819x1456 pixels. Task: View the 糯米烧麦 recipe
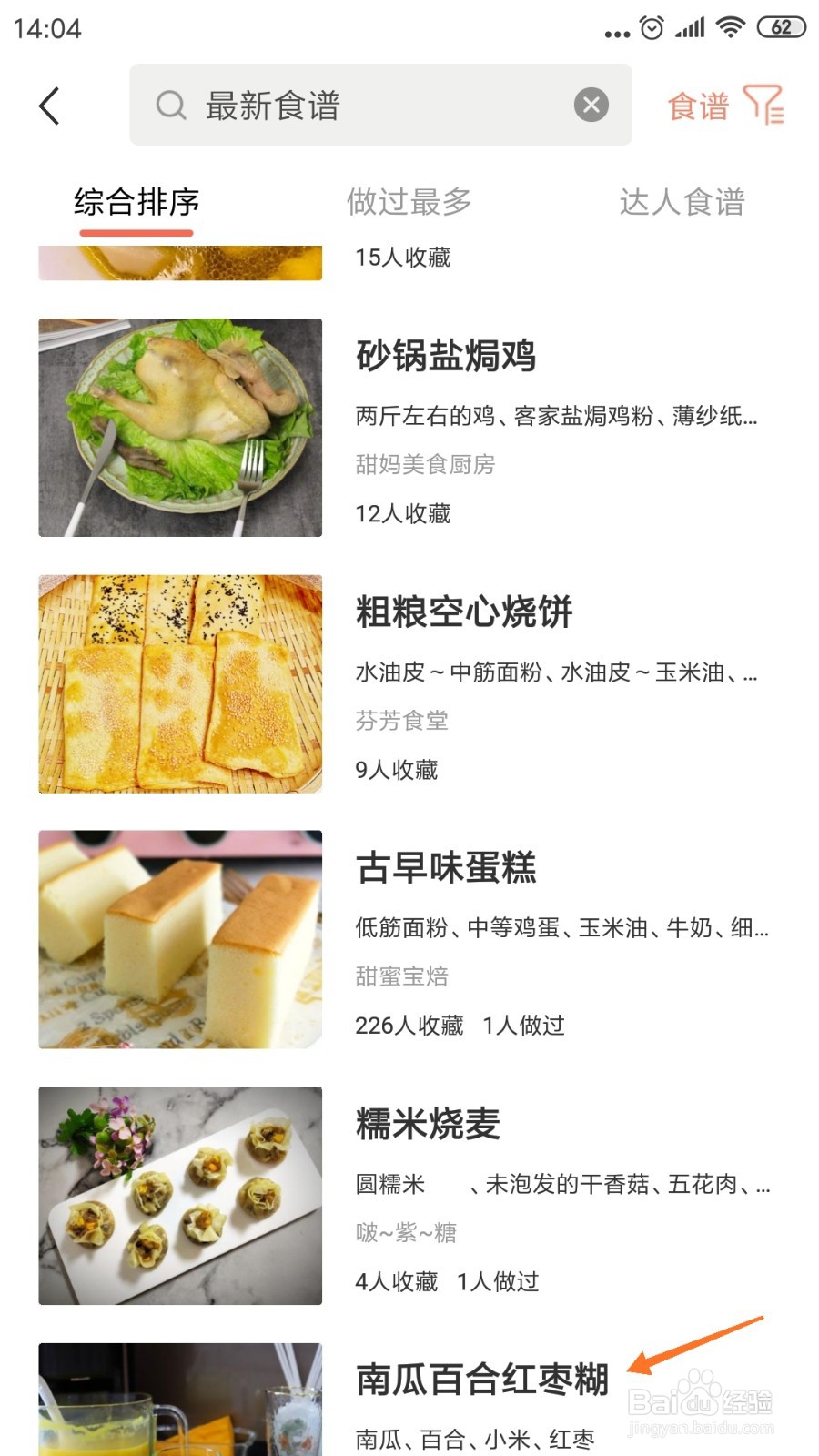tap(428, 1124)
